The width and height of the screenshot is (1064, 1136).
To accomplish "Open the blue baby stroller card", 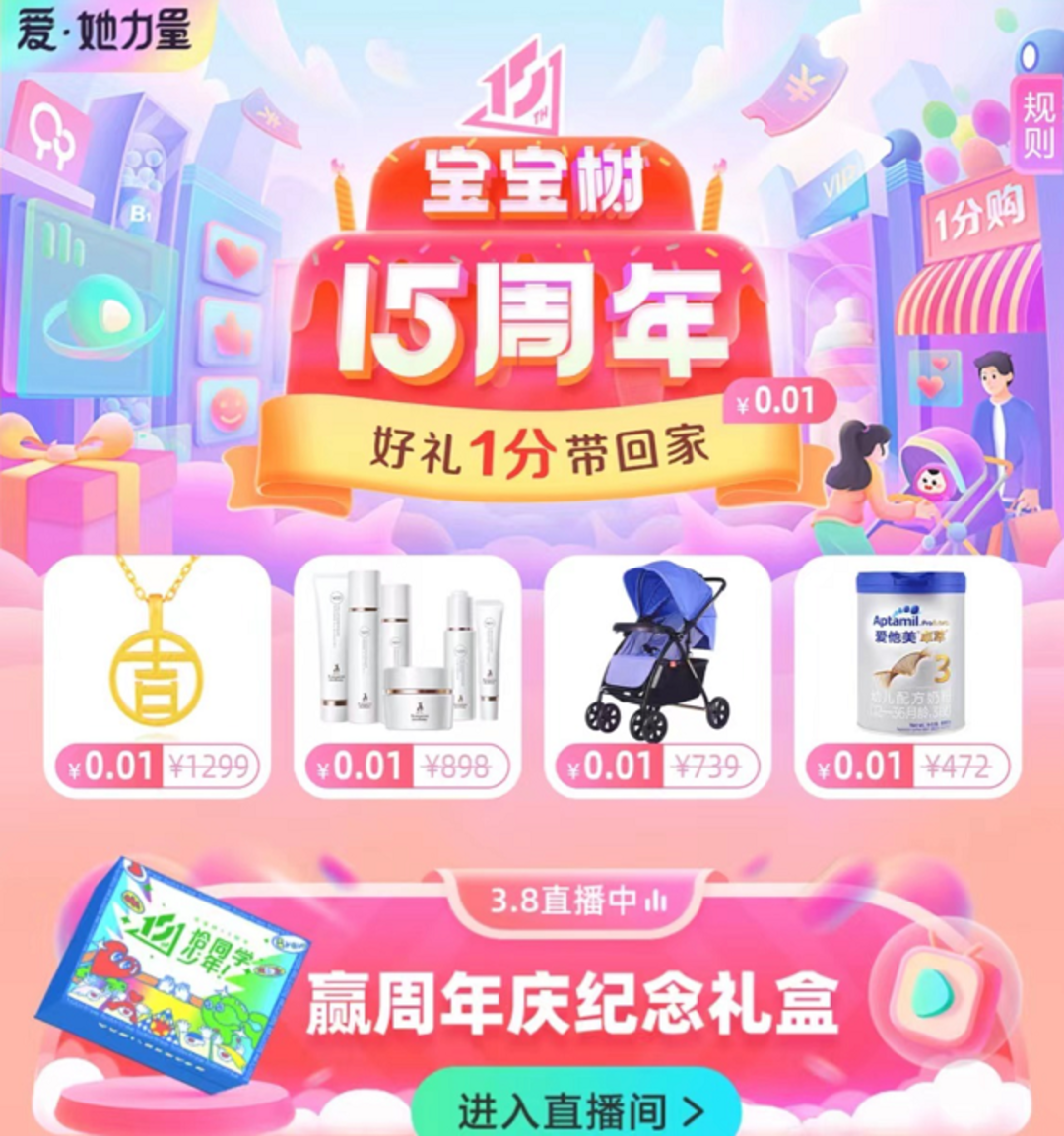I will (x=658, y=675).
